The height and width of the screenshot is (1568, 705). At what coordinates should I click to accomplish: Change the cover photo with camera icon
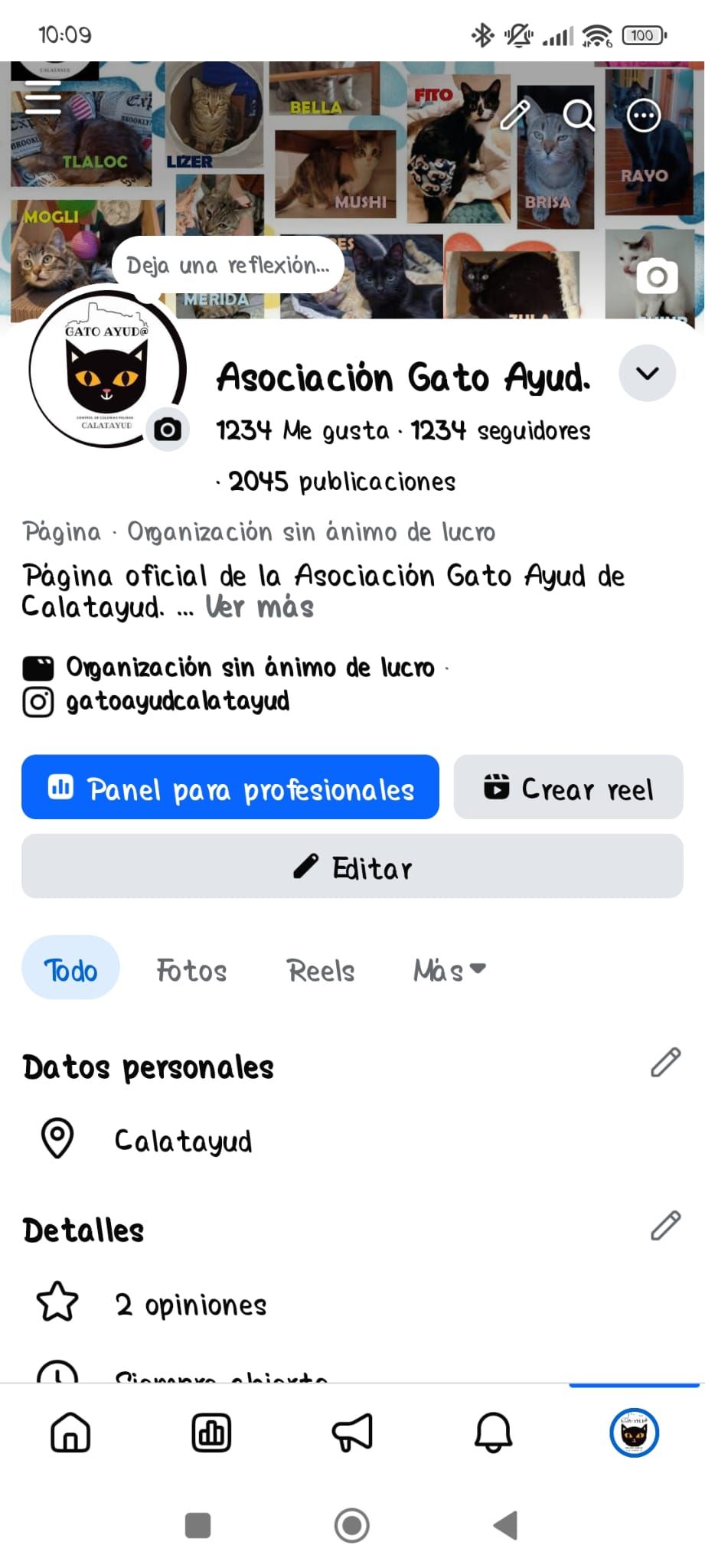(x=657, y=276)
